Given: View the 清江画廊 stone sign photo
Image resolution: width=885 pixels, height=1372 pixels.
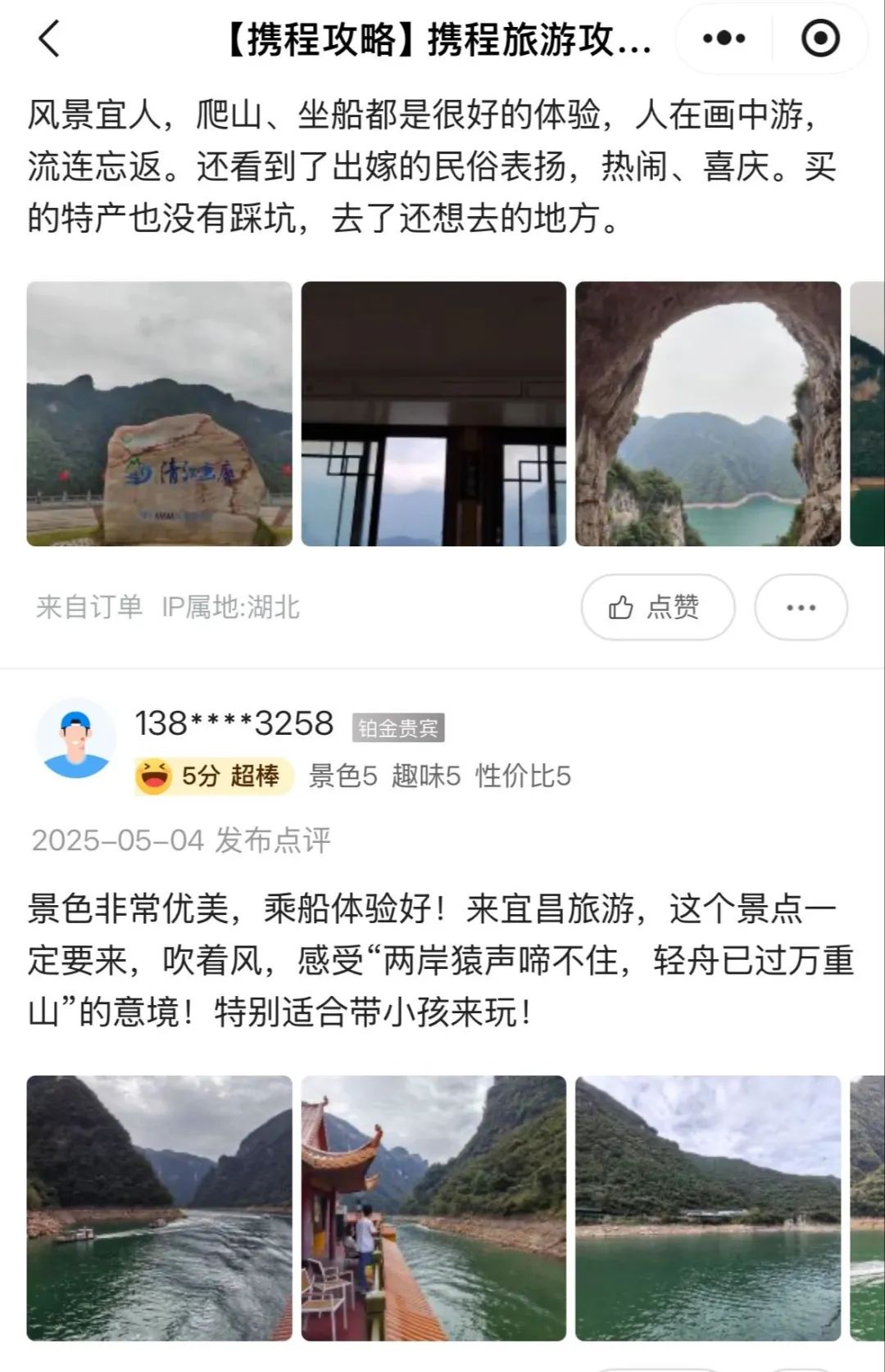Looking at the screenshot, I should 160,414.
